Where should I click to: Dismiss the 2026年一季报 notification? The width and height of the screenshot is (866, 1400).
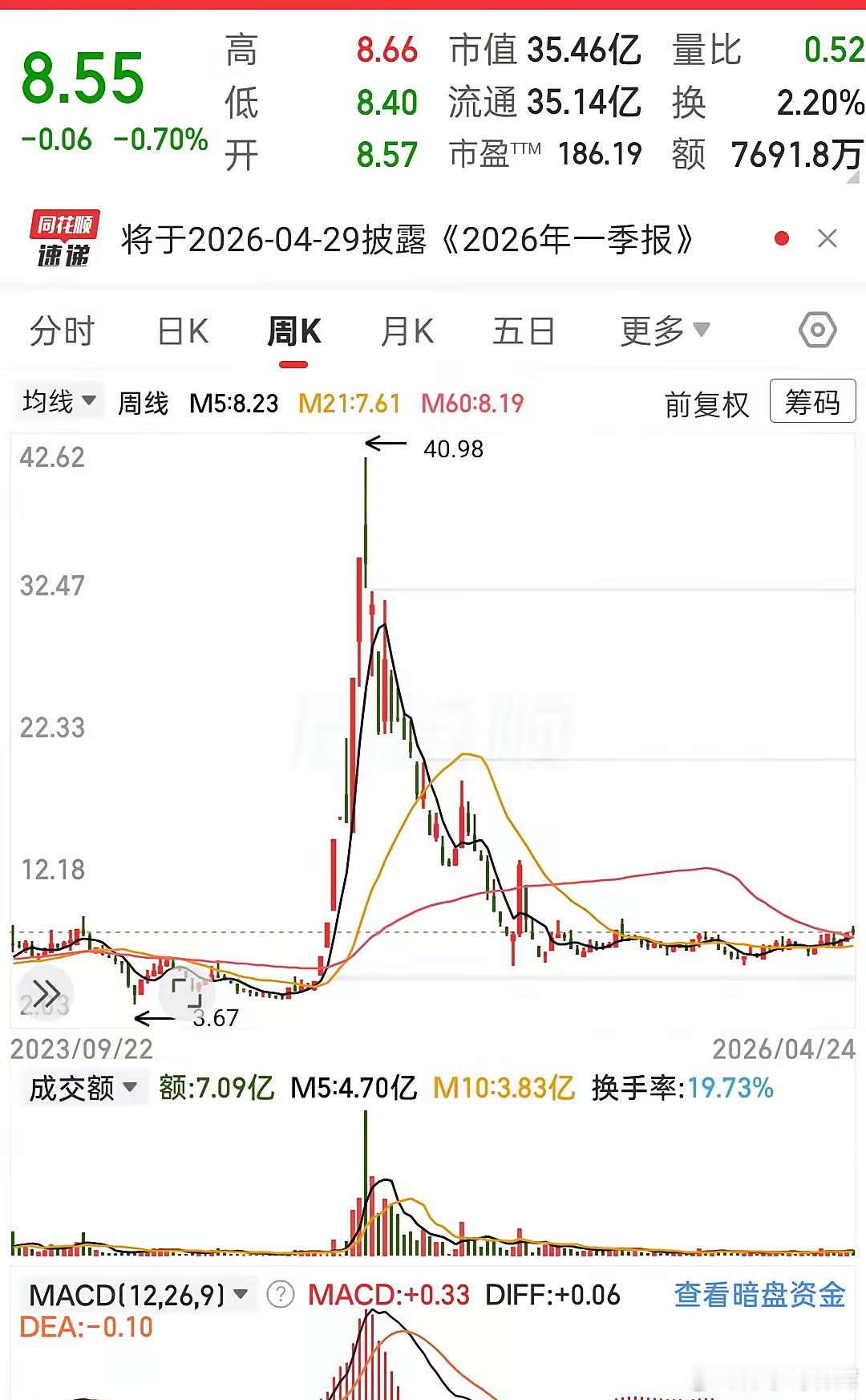(x=828, y=238)
